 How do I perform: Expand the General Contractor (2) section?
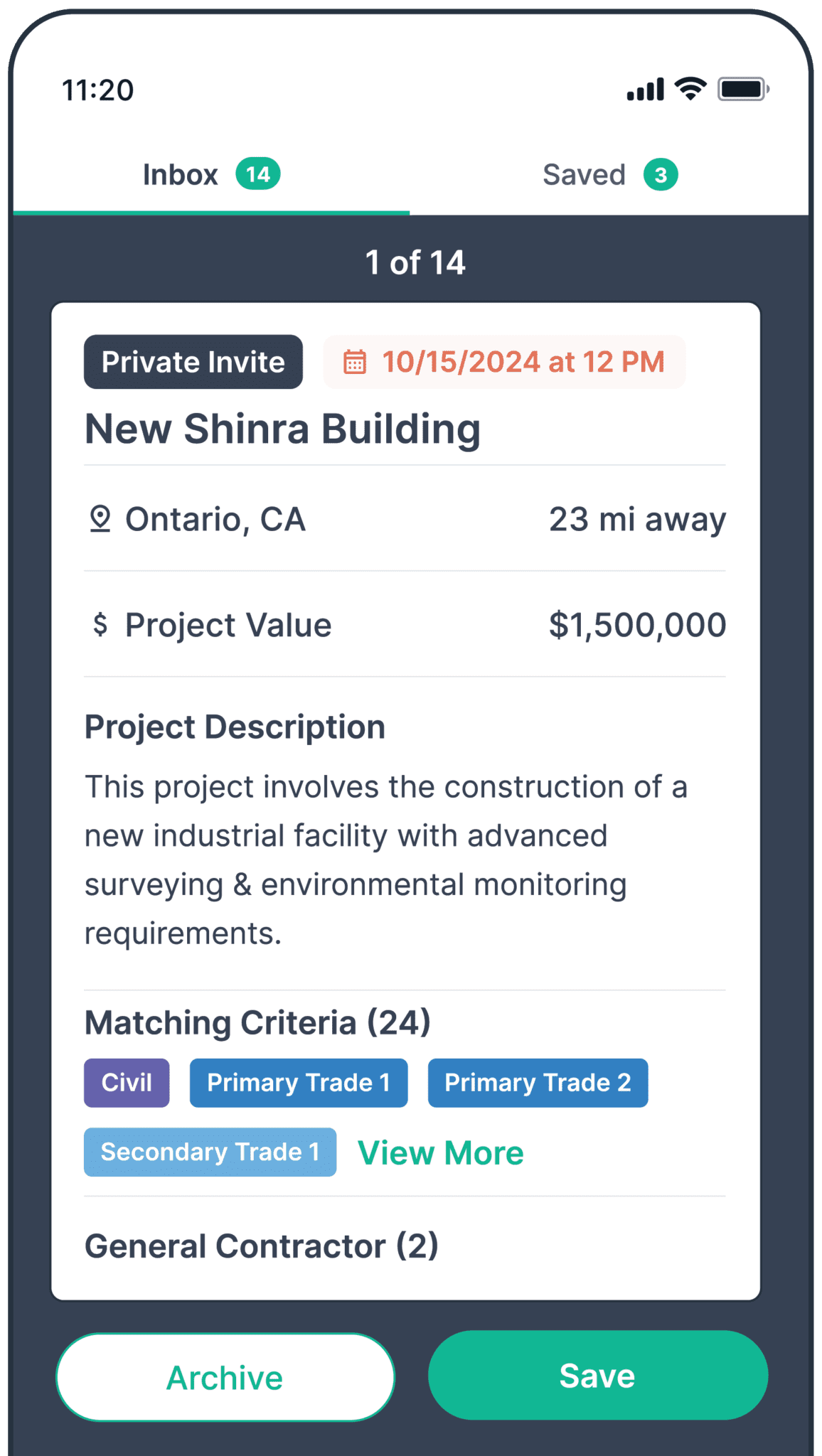[x=262, y=1246]
